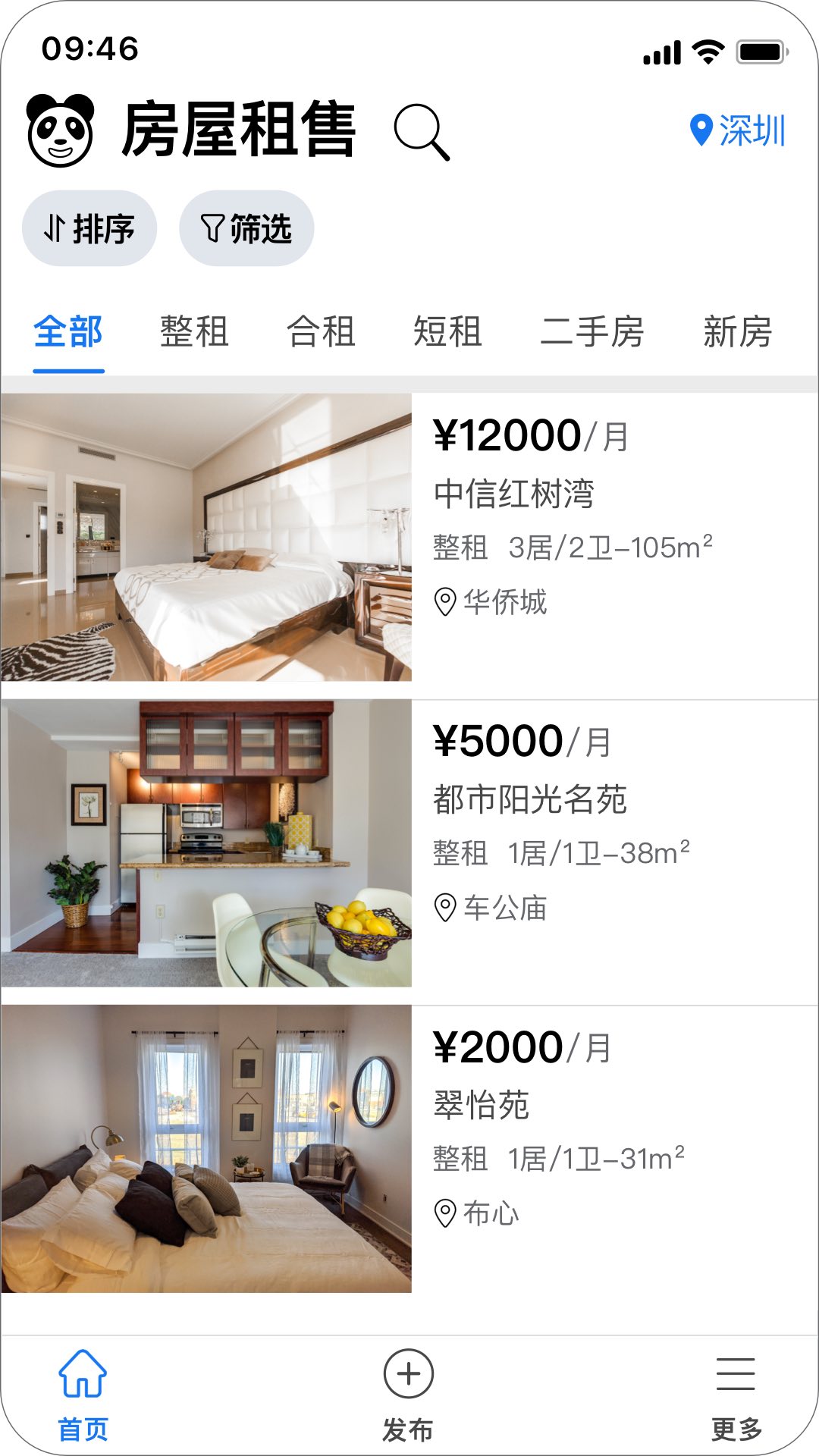This screenshot has height=1456, width=819.
Task: Keep the 全部 tab selected
Action: [x=67, y=332]
